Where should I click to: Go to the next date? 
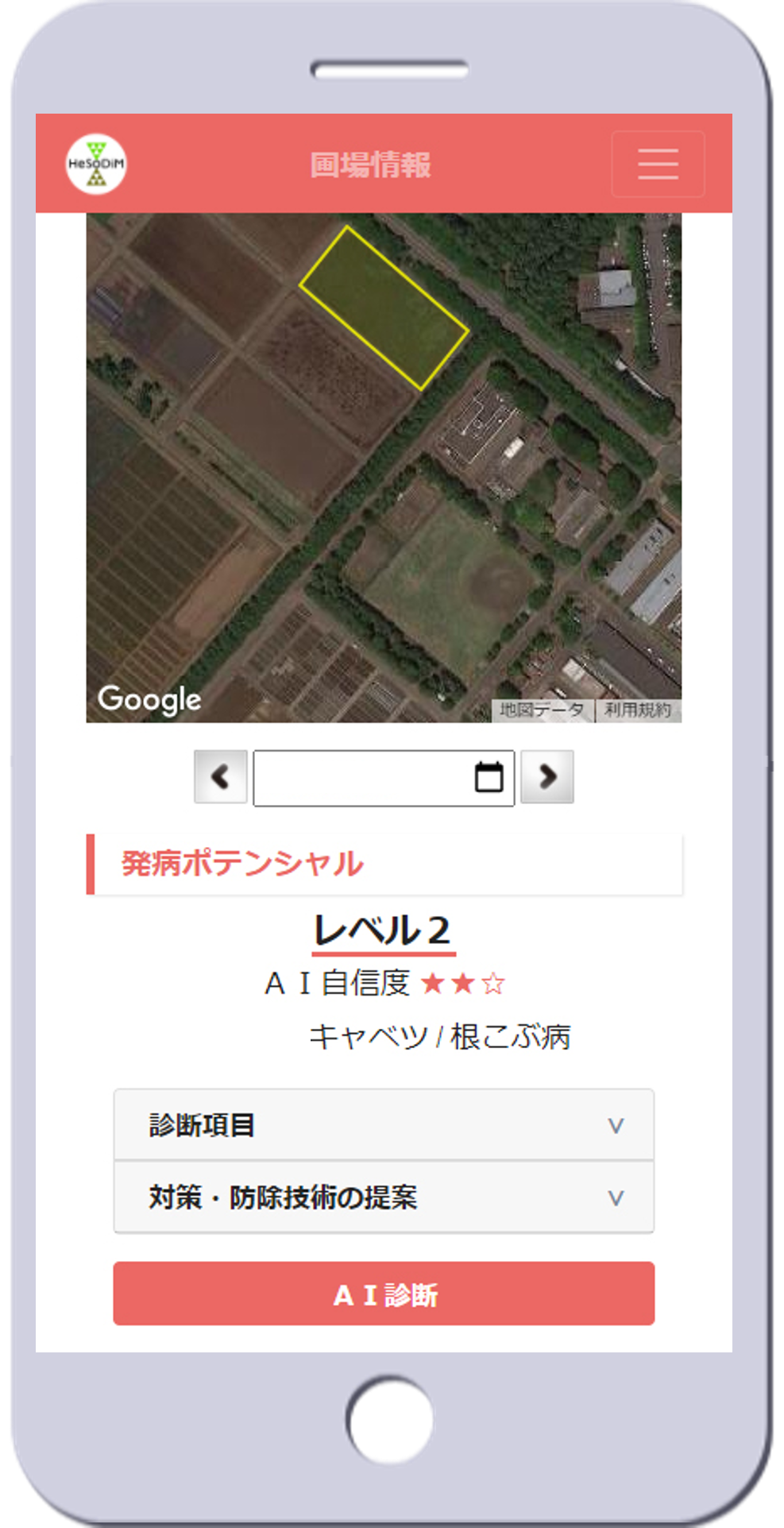pos(547,776)
